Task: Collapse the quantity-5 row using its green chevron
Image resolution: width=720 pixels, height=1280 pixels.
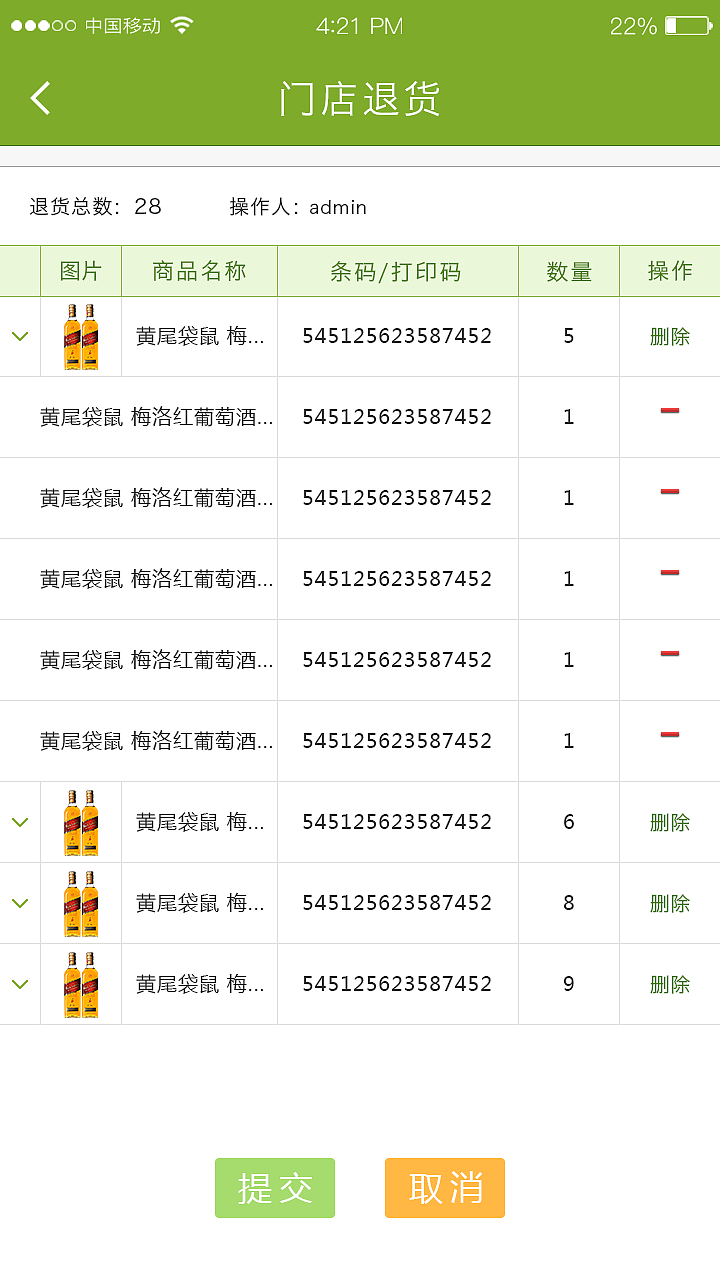Action: tap(20, 336)
